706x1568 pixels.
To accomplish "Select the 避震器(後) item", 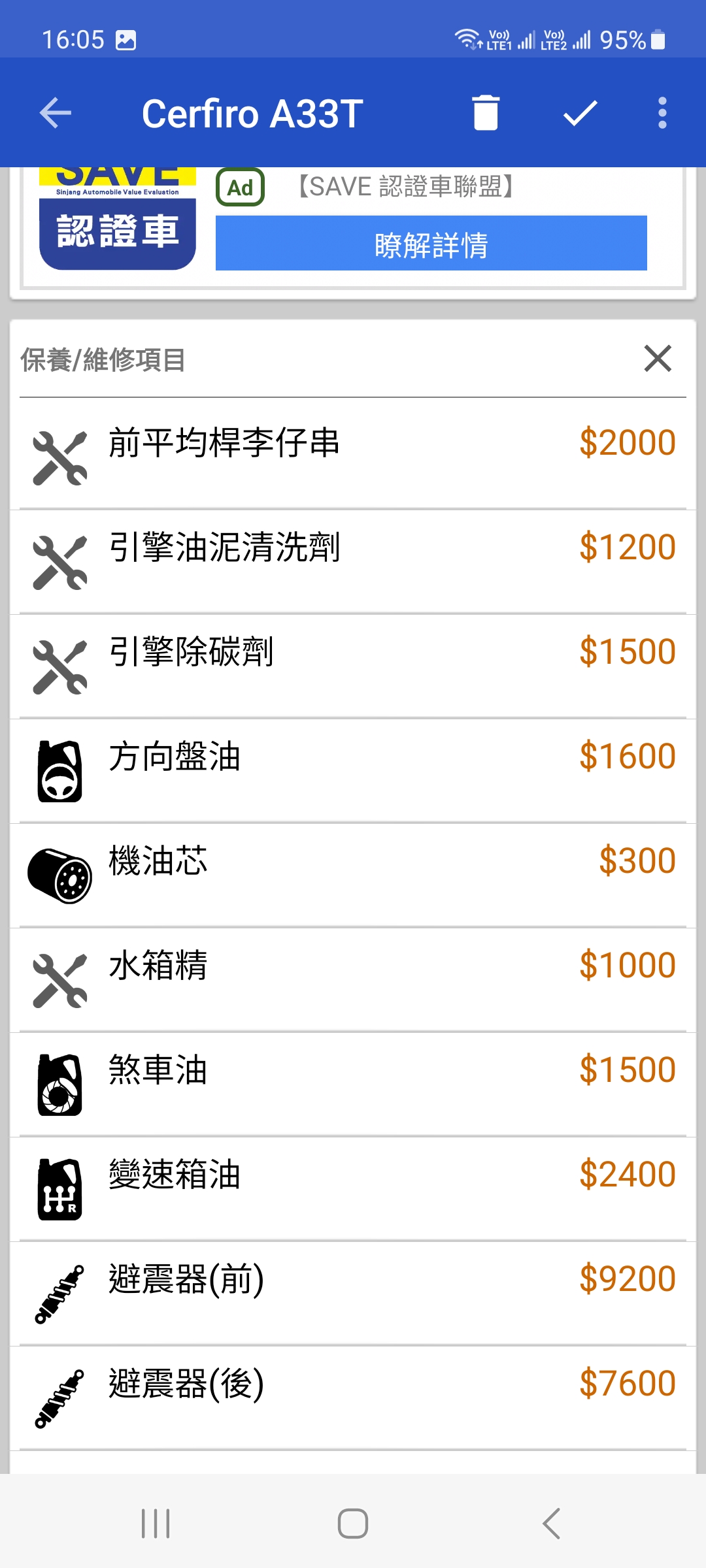I will 353,1397.
